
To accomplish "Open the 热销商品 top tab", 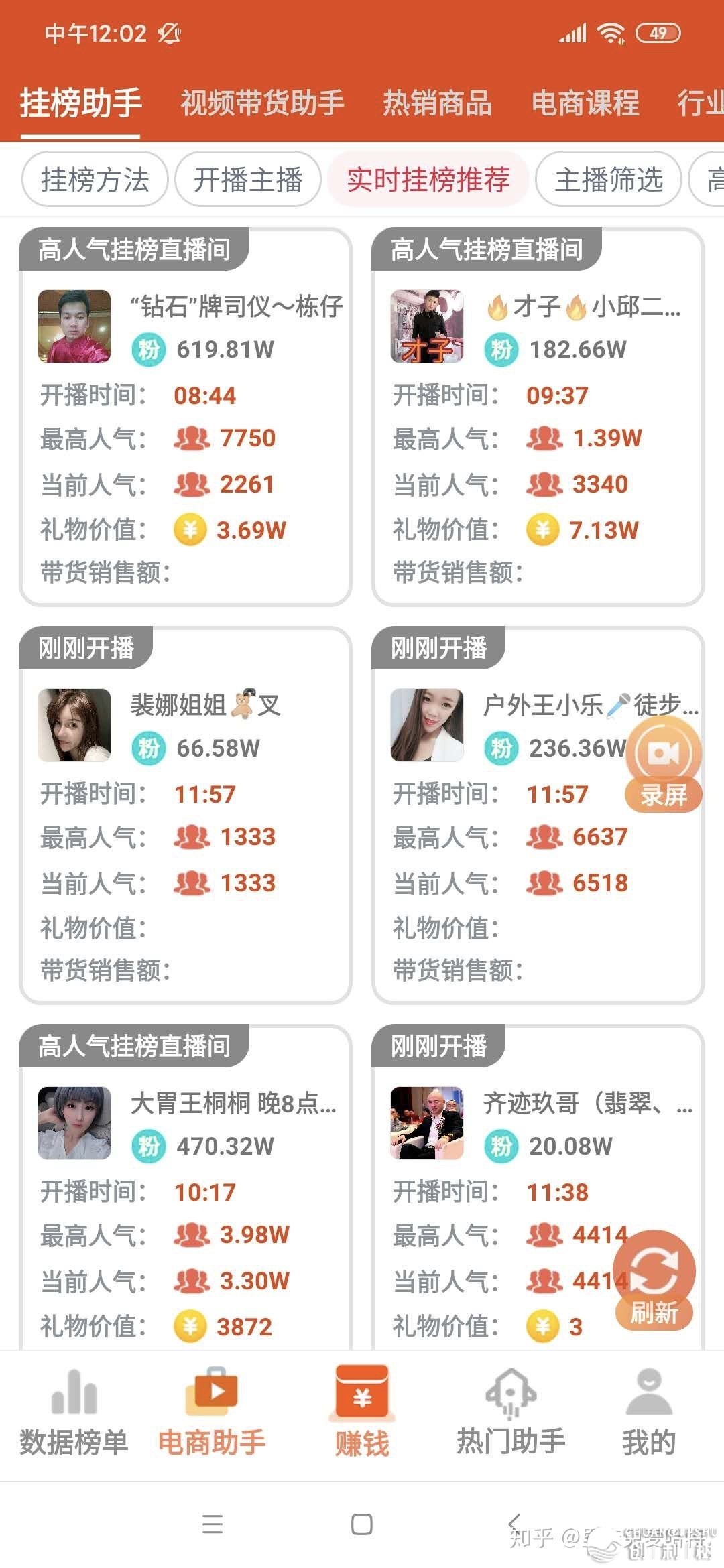I will click(x=437, y=103).
